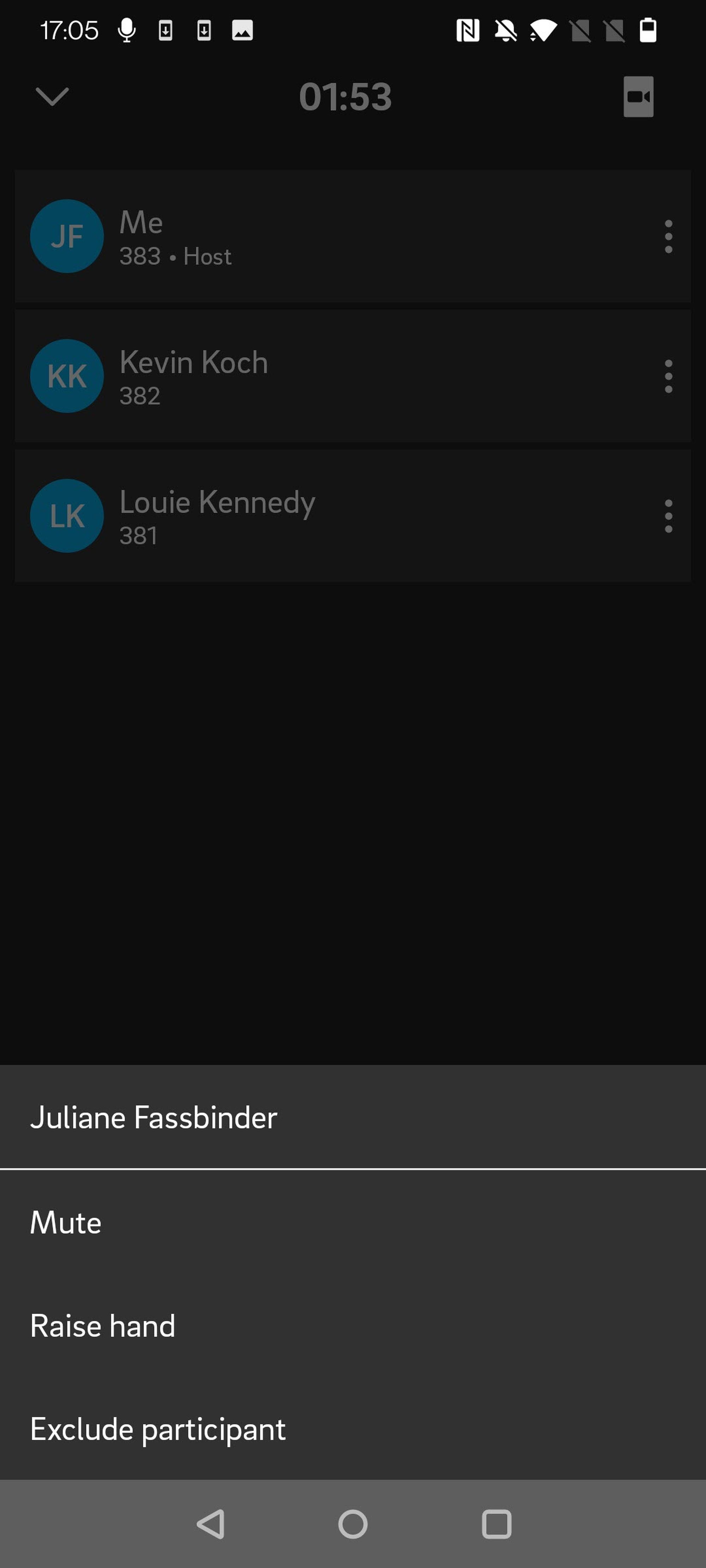
Task: Go to the home screen
Action: pos(353,1524)
